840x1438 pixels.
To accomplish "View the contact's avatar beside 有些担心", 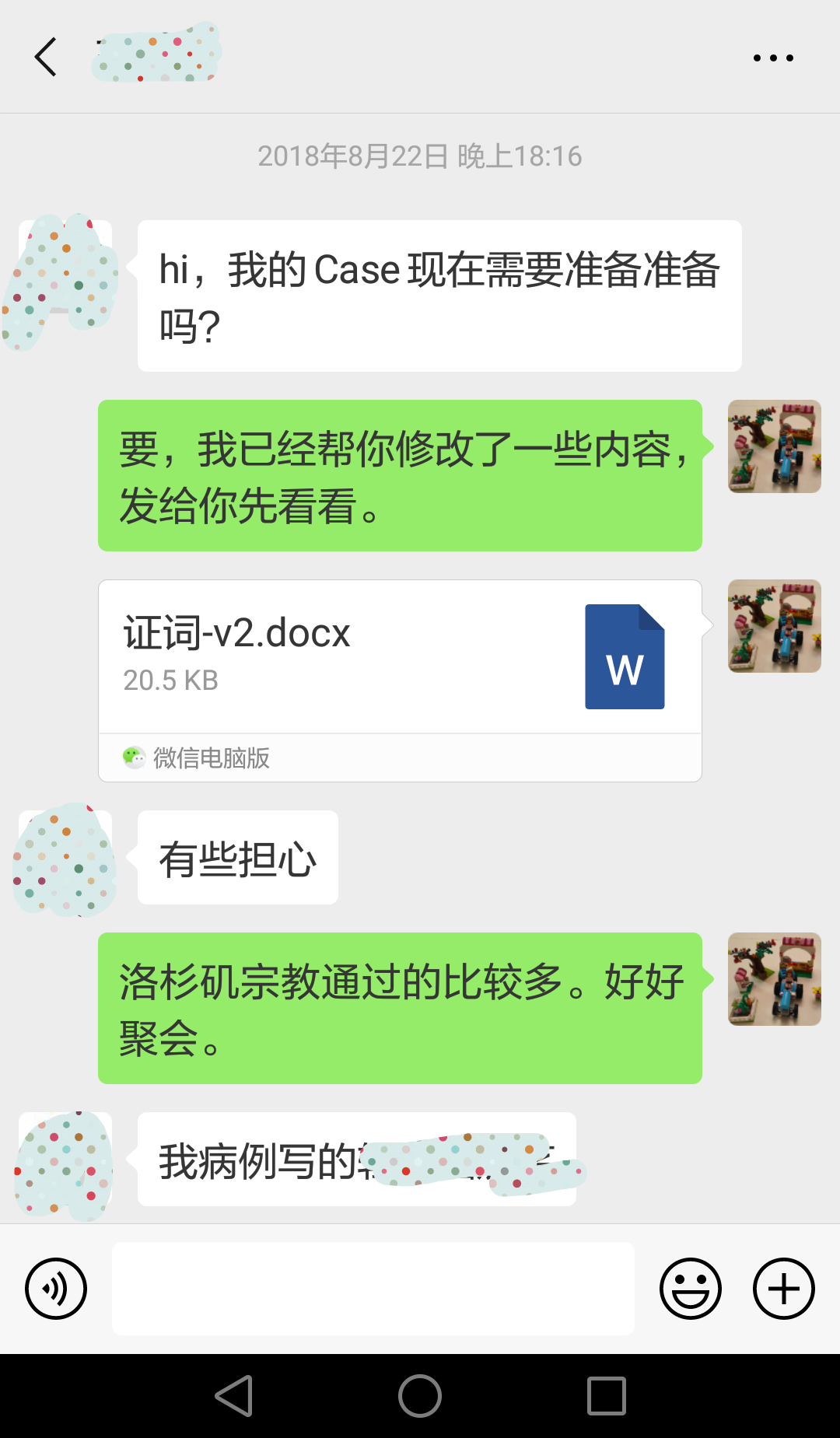I will click(65, 857).
